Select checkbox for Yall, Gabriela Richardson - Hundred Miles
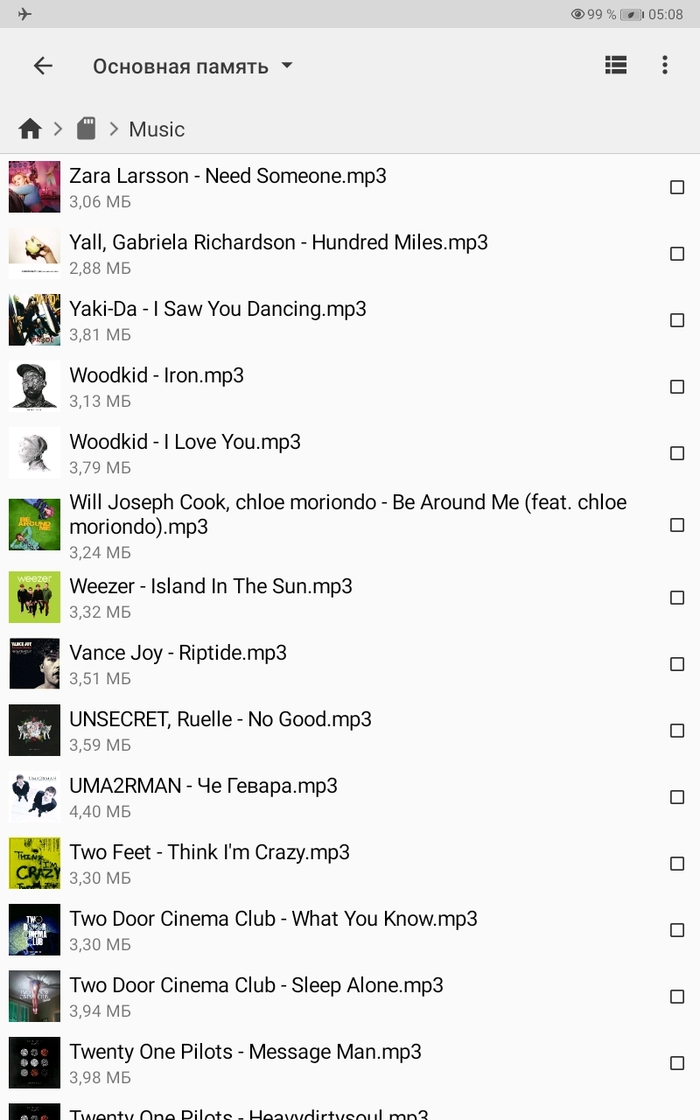Viewport: 700px width, 1120px height. 677,254
